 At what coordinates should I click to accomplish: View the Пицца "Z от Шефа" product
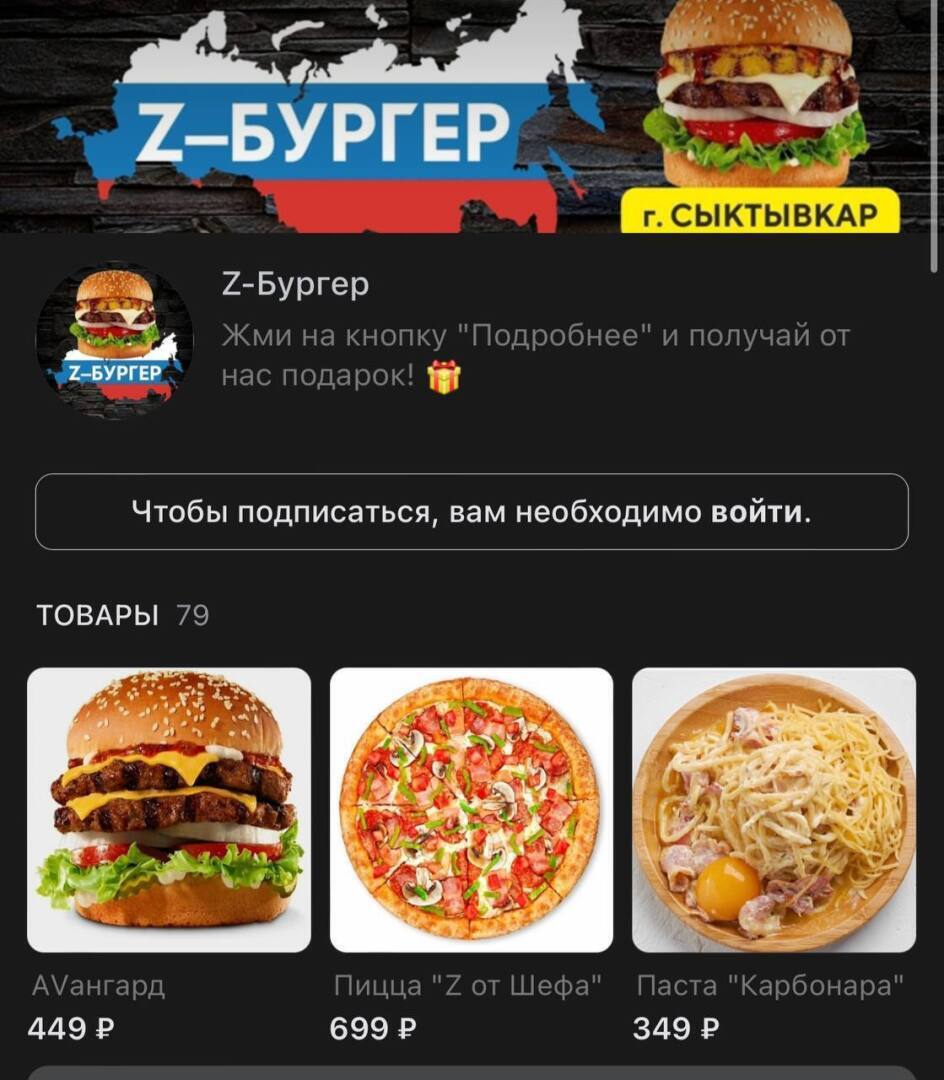click(471, 810)
